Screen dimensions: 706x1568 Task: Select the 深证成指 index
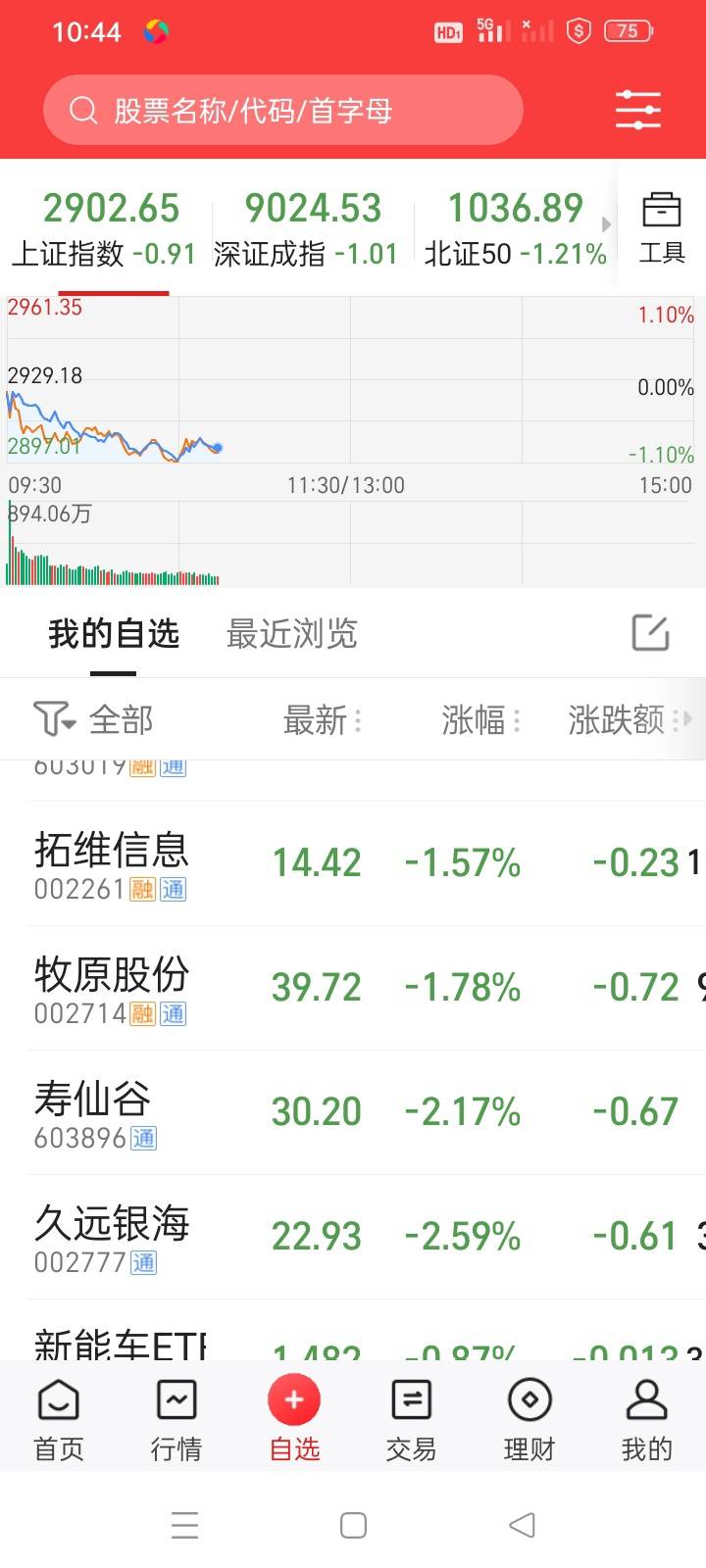point(306,229)
